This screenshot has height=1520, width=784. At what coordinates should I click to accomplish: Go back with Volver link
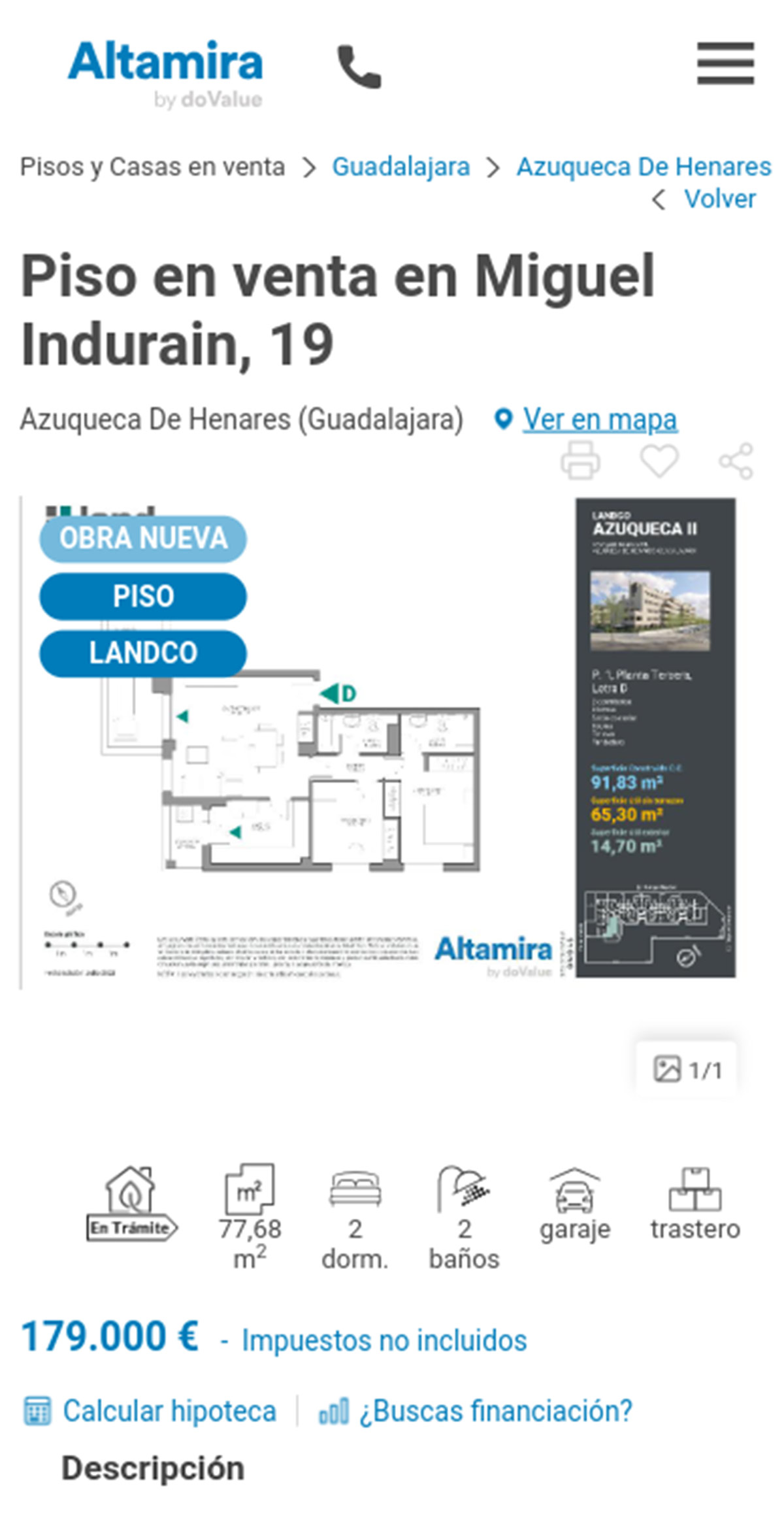click(x=719, y=199)
